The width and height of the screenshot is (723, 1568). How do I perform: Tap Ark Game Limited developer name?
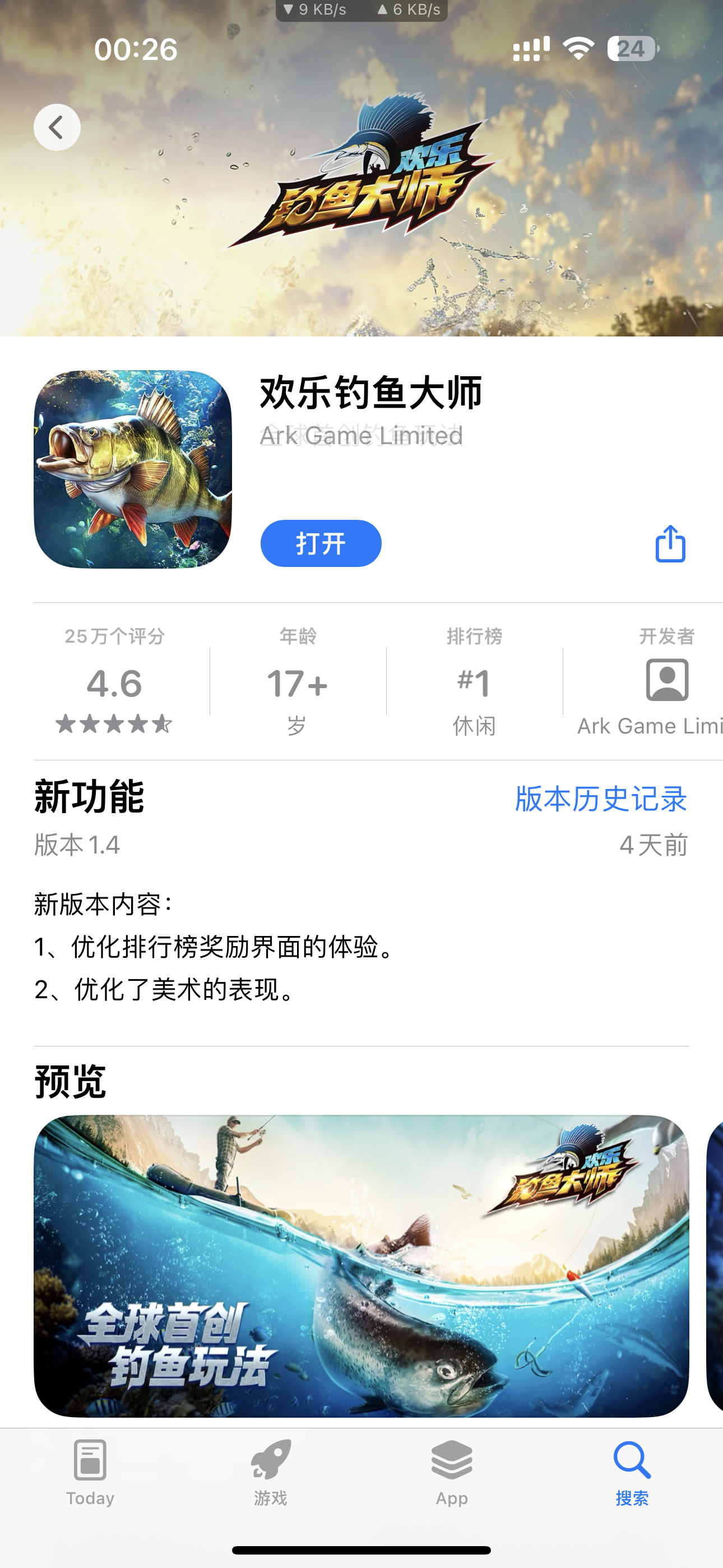coord(361,435)
